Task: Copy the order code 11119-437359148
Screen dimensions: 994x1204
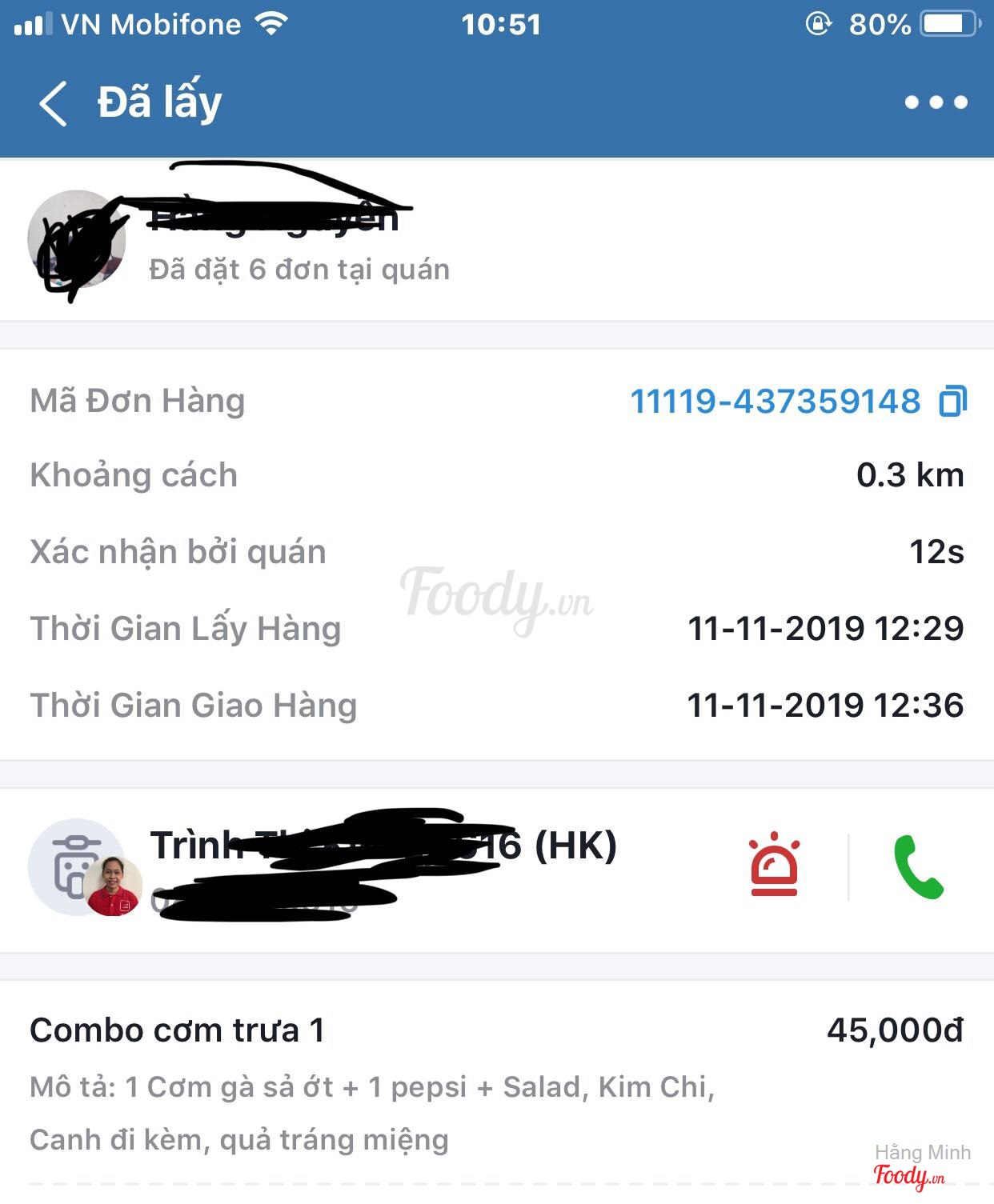Action: [x=952, y=401]
